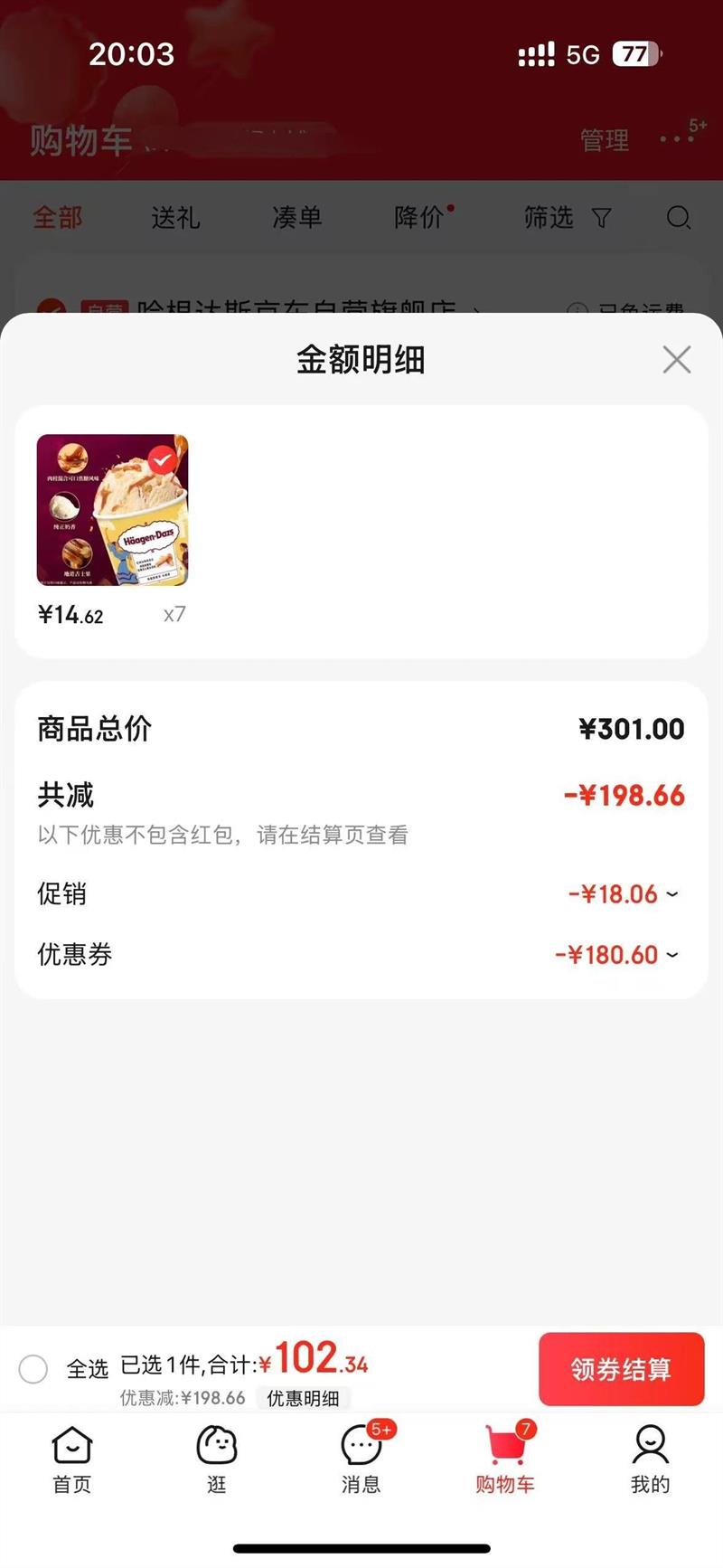723x1568 pixels.
Task: Select the 购物车 cart tab
Action: (x=505, y=1459)
